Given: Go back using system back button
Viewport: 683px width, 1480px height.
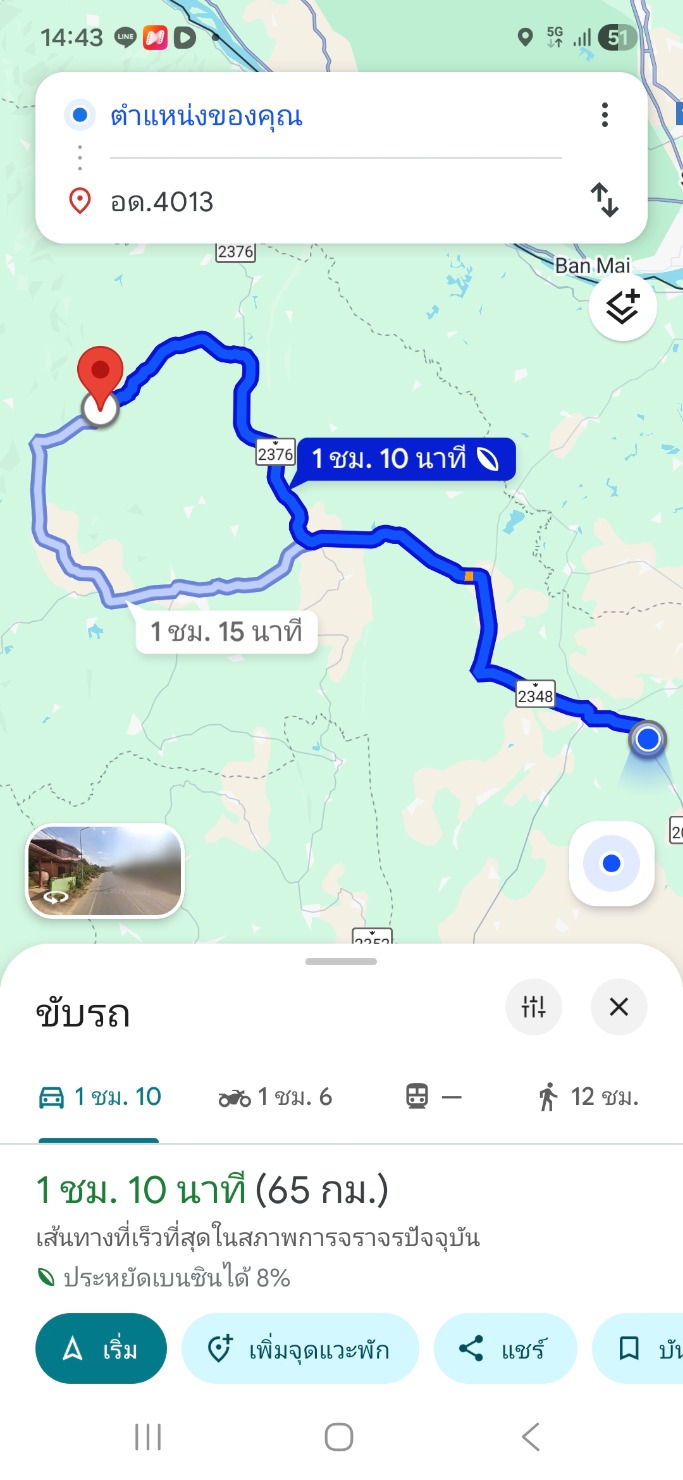Looking at the screenshot, I should point(530,1437).
